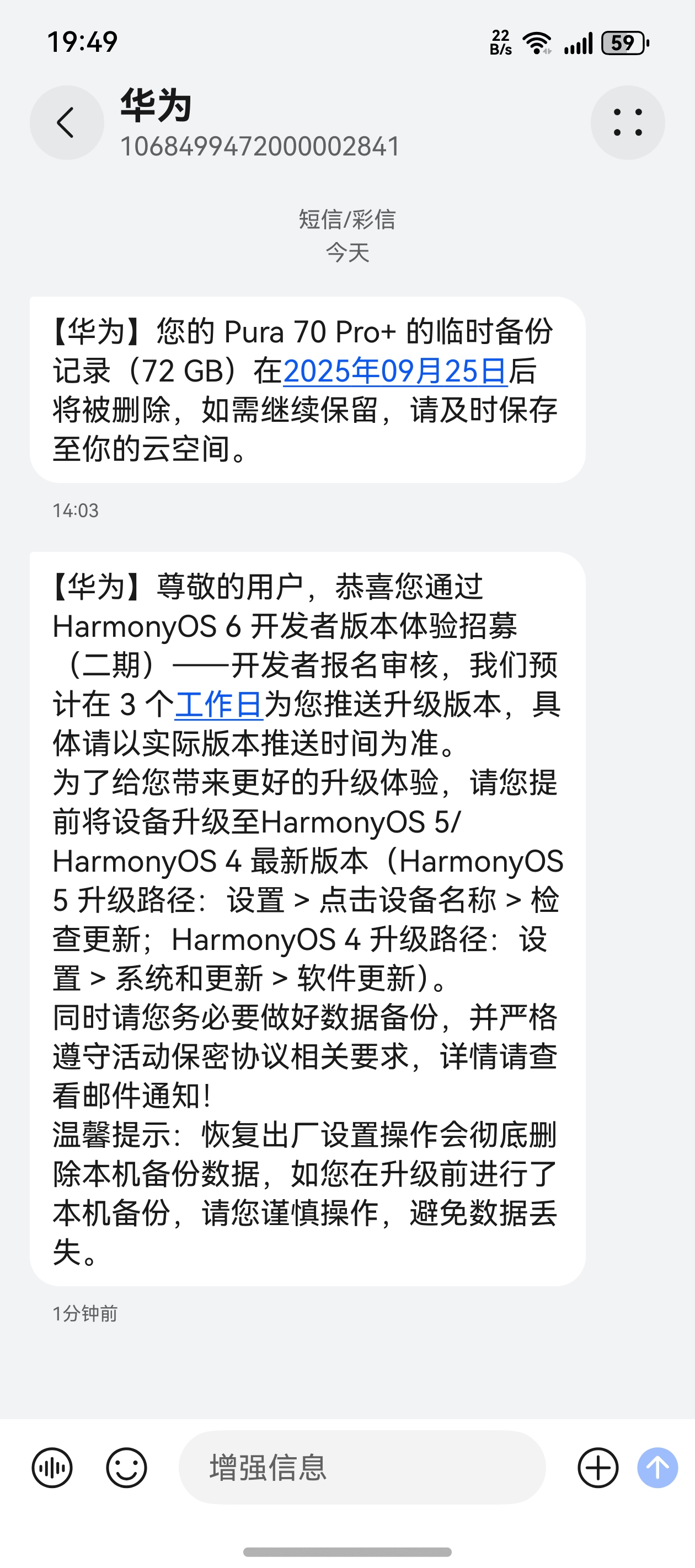
Task: Focus the 增强信息 message input field
Action: coord(362,1468)
